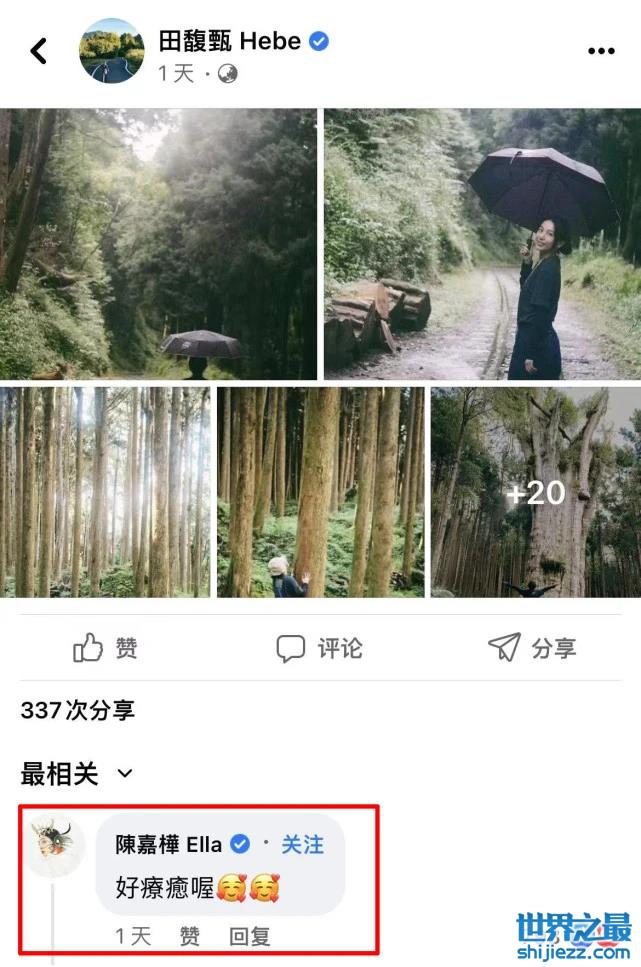Like Ella's comment with 赞

pos(189,936)
